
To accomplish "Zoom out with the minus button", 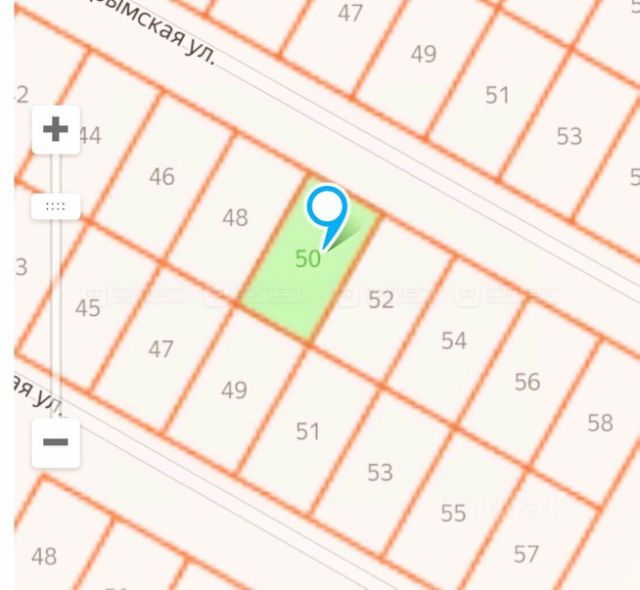I will pos(56,442).
